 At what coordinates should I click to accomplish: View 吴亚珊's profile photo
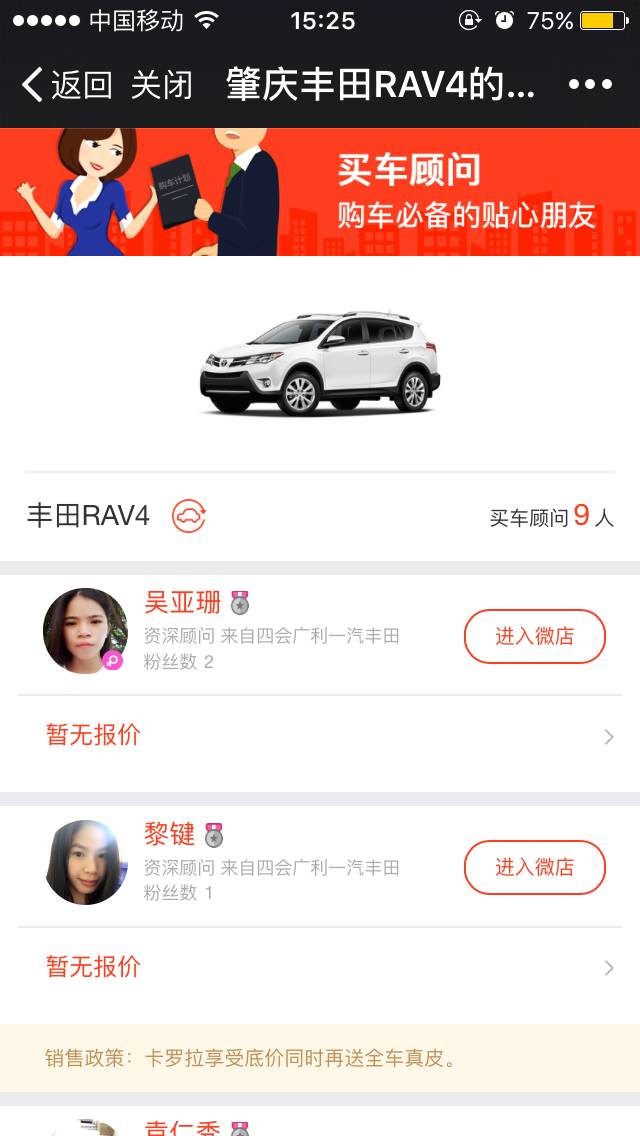click(85, 631)
